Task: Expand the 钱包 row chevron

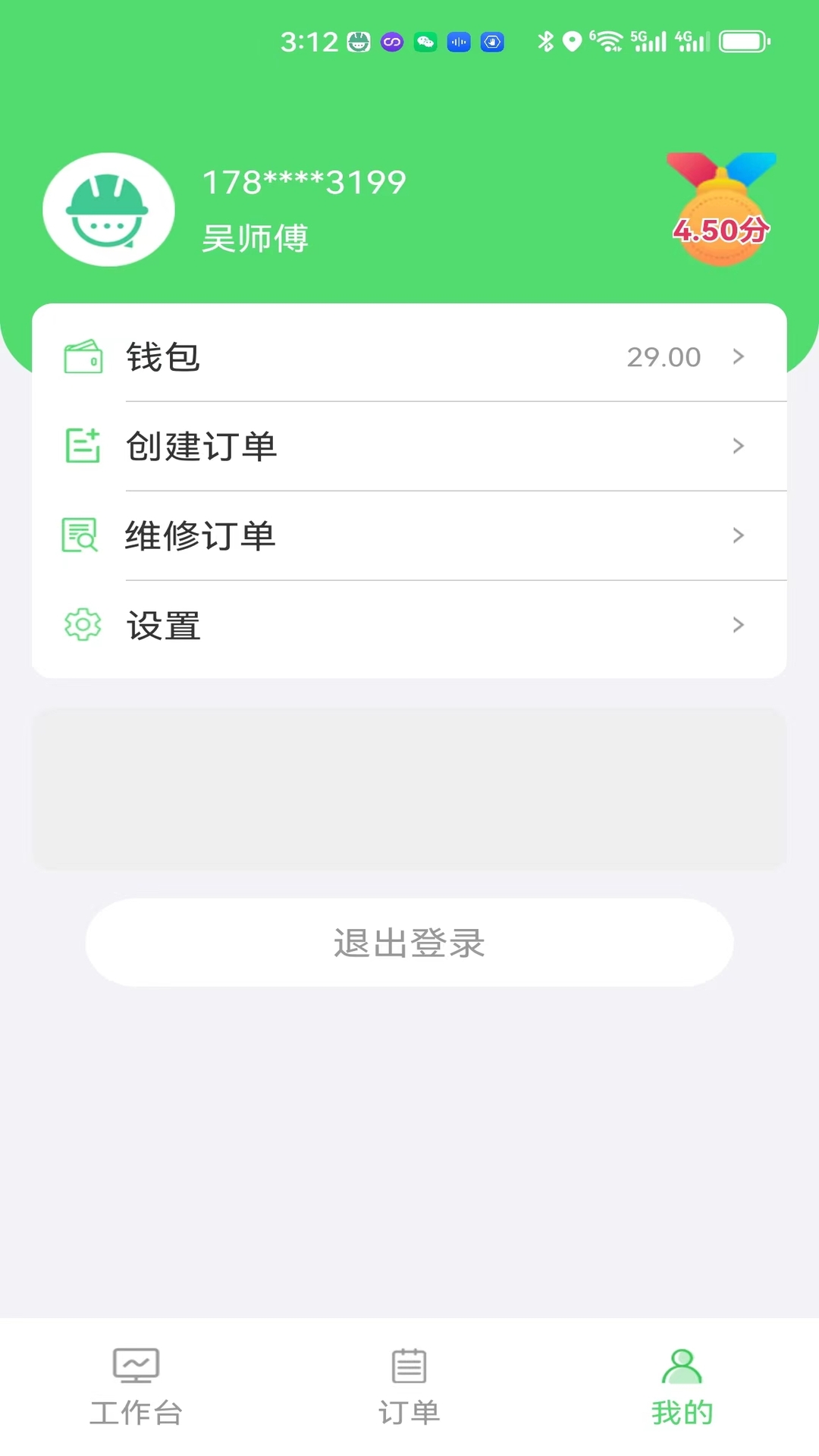Action: (738, 356)
